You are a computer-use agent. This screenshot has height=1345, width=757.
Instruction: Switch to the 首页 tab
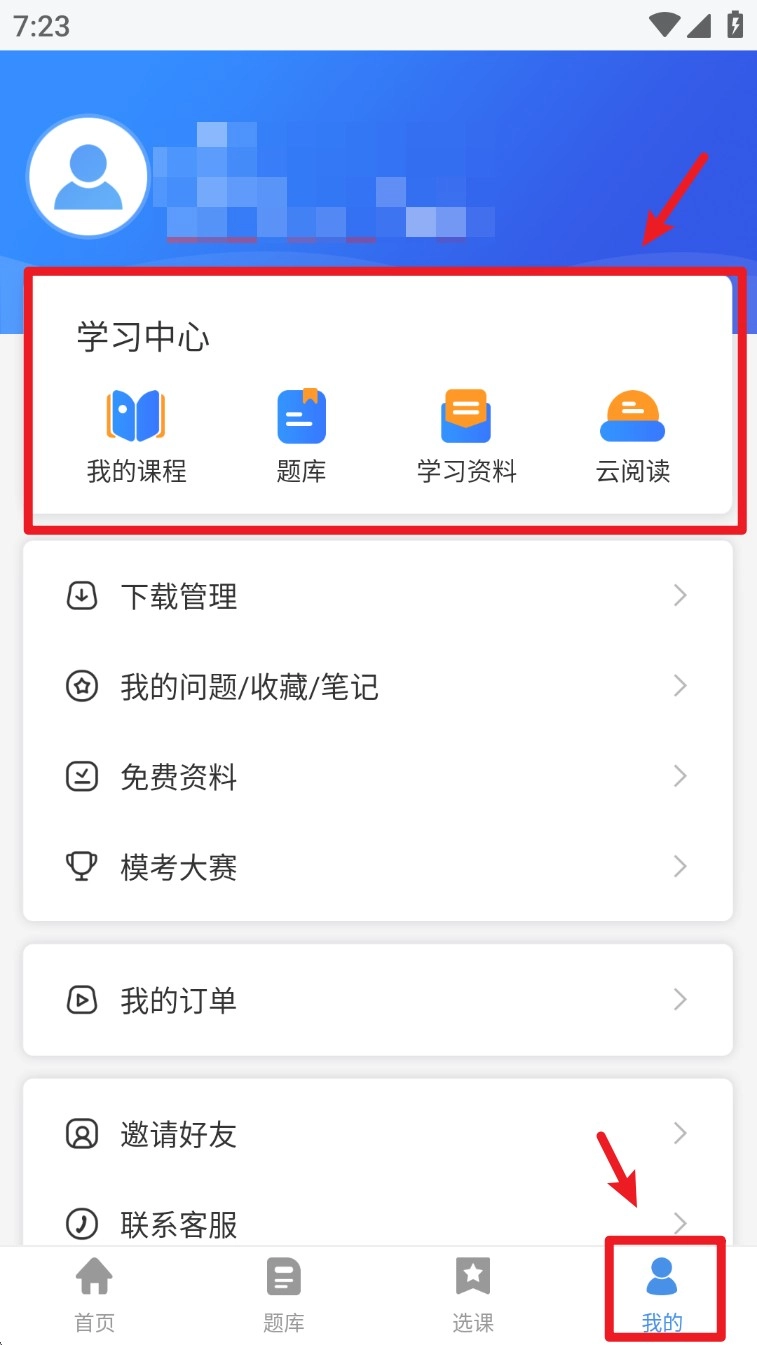(x=95, y=1295)
